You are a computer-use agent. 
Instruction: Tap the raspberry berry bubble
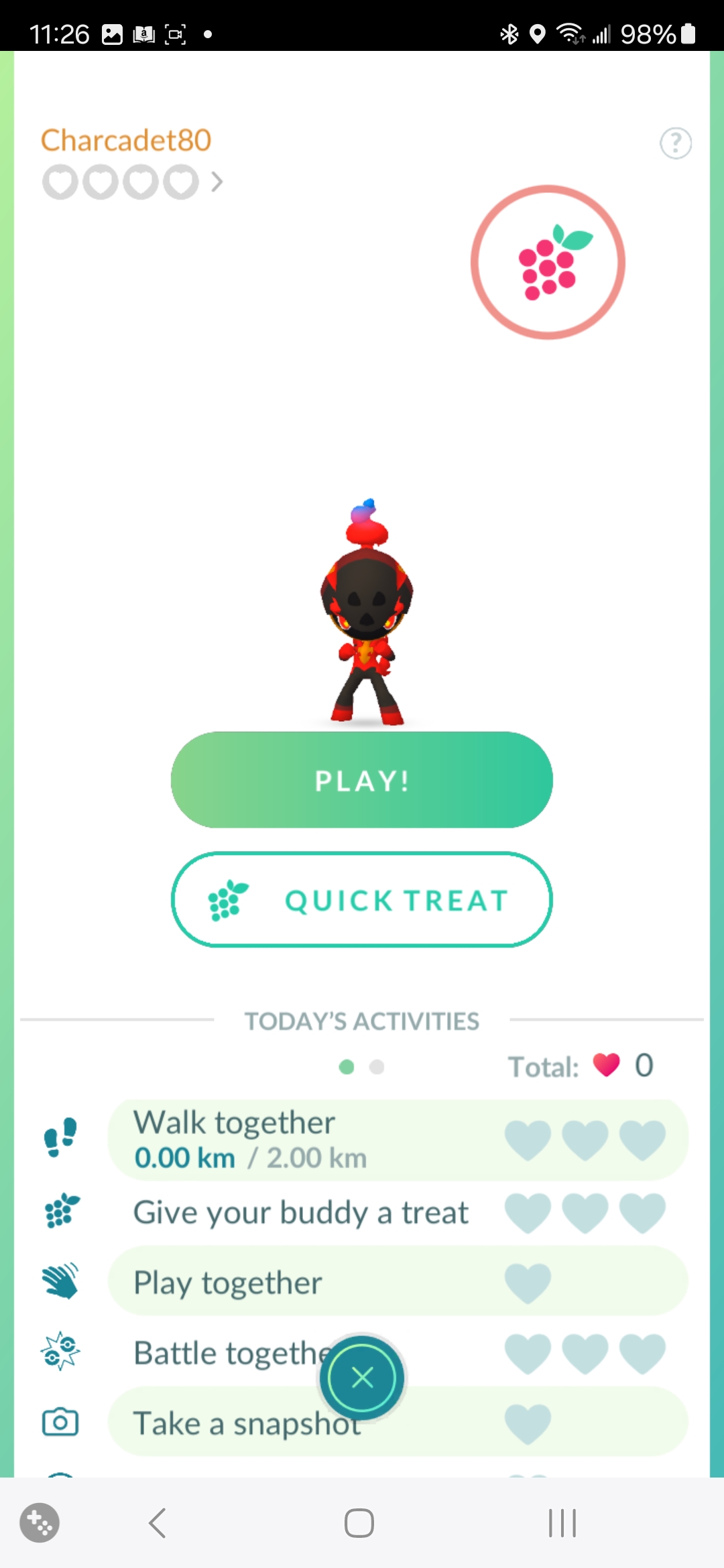click(548, 263)
